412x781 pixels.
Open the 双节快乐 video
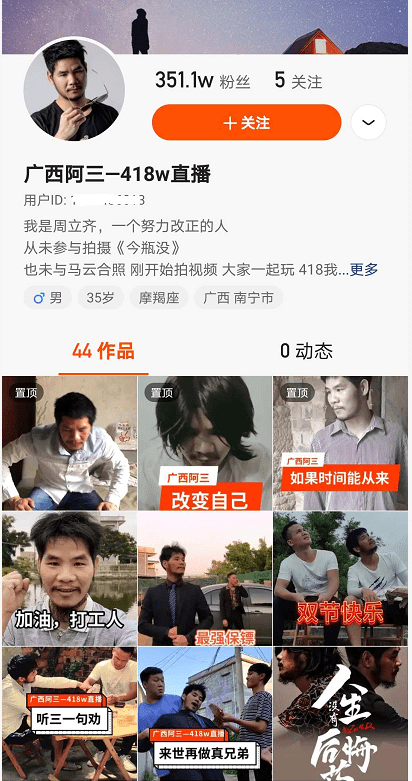tap(341, 579)
